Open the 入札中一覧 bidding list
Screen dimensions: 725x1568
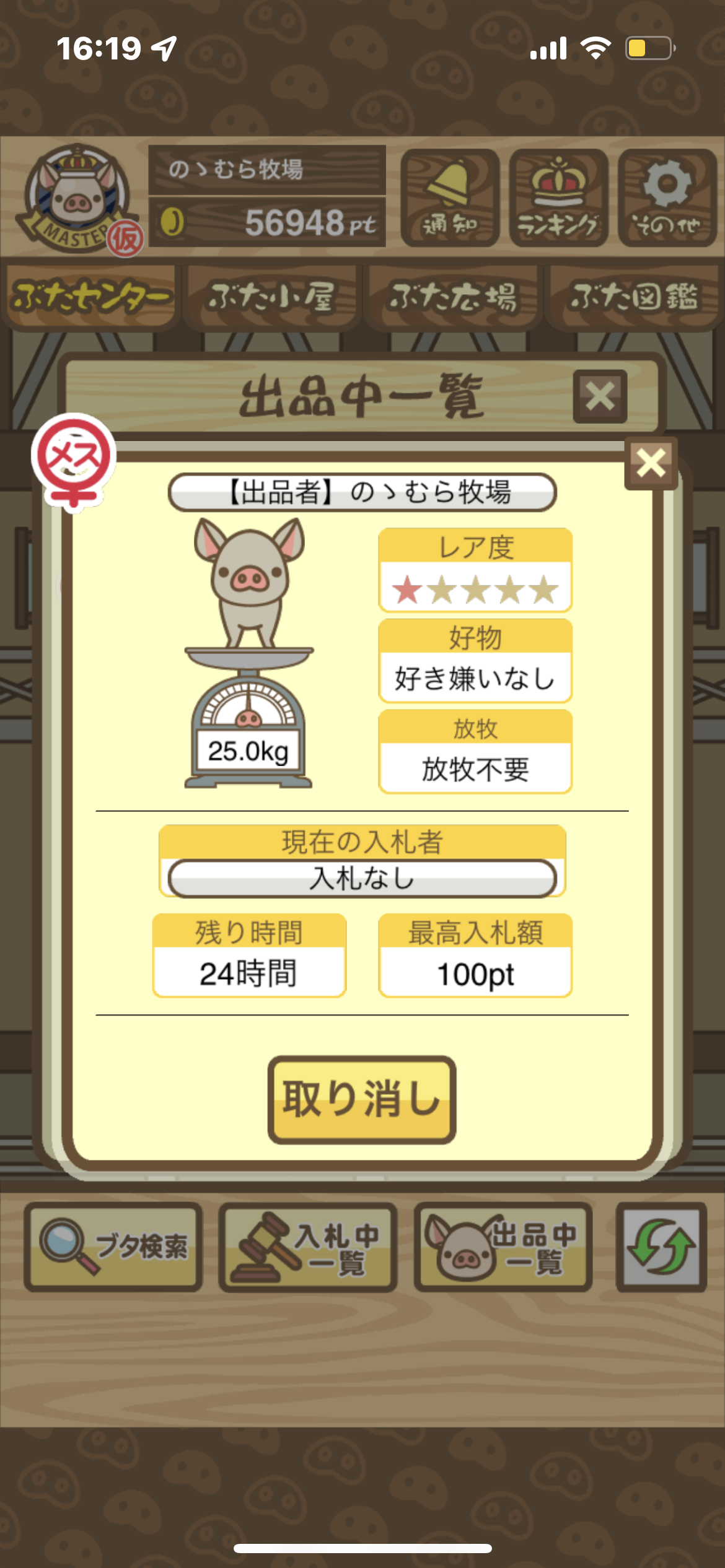tap(308, 1247)
